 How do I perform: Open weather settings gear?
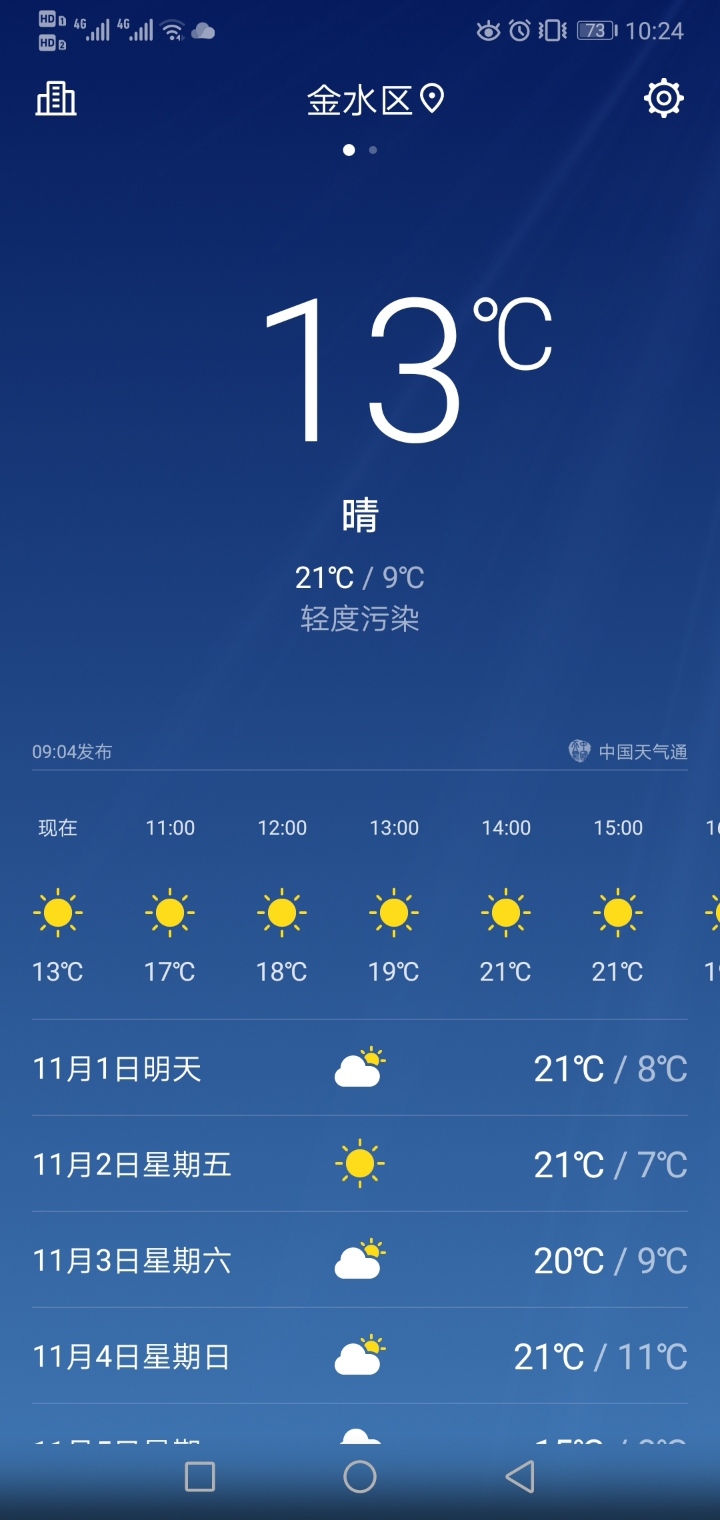(664, 98)
